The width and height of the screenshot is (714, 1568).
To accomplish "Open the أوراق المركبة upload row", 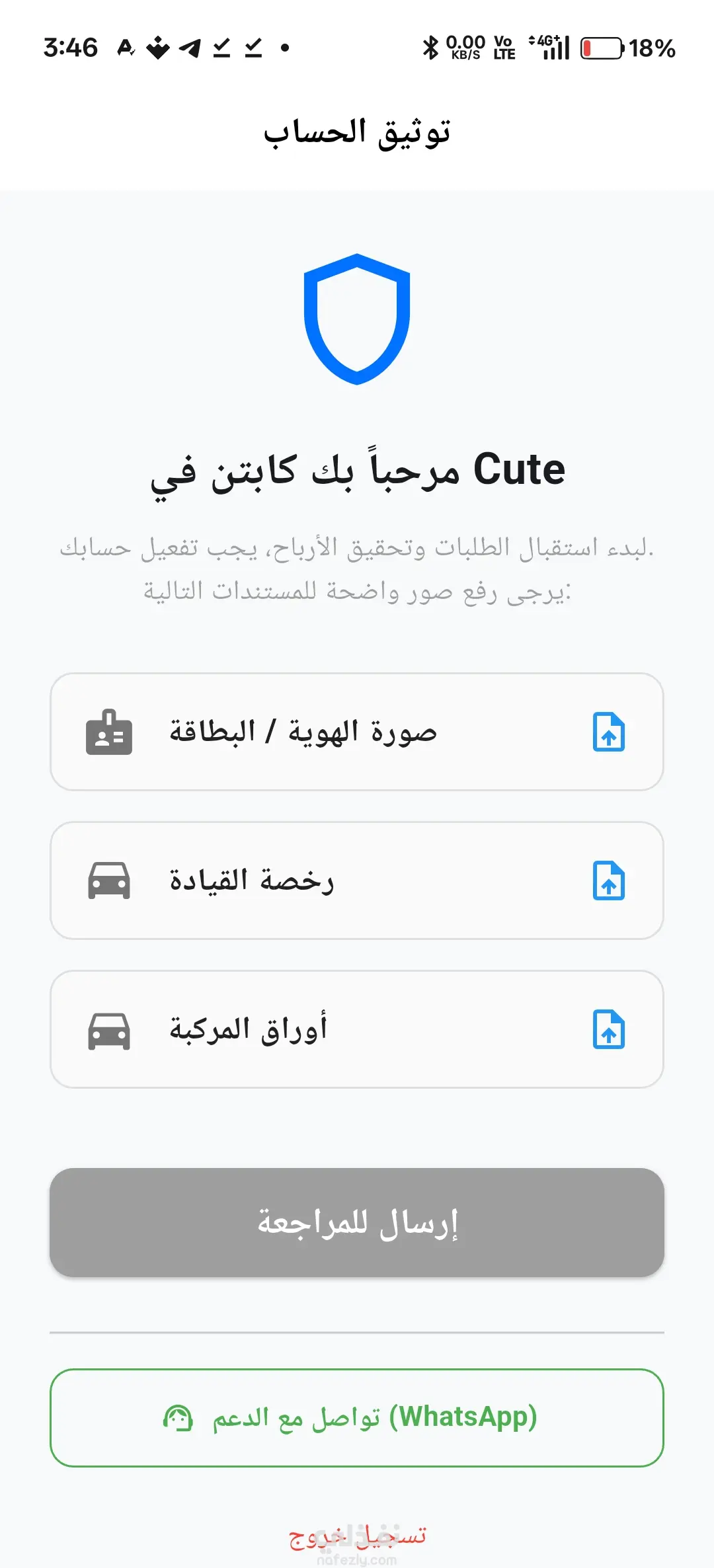I will pyautogui.click(x=357, y=1029).
